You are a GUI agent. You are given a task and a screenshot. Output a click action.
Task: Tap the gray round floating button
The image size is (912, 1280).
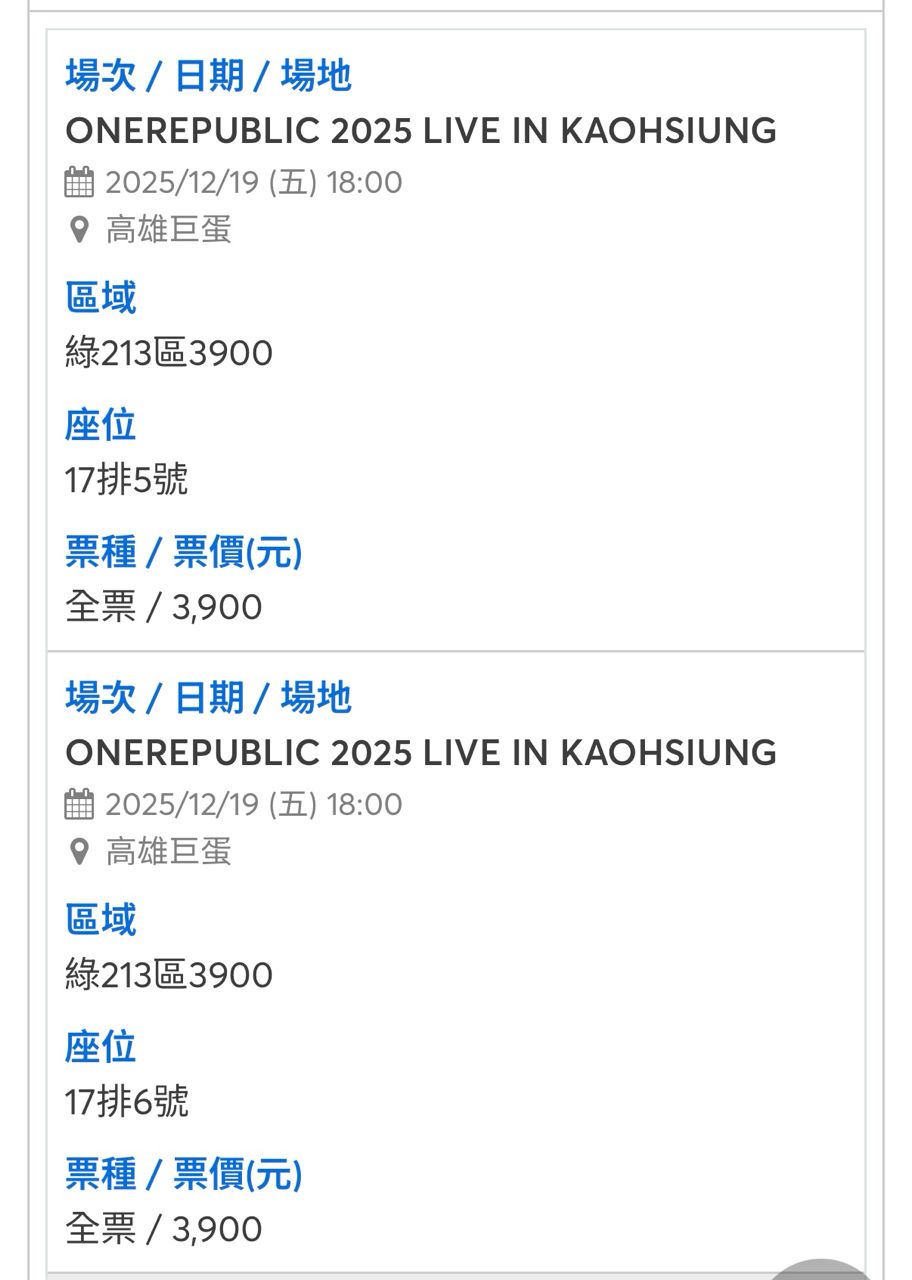823,1270
